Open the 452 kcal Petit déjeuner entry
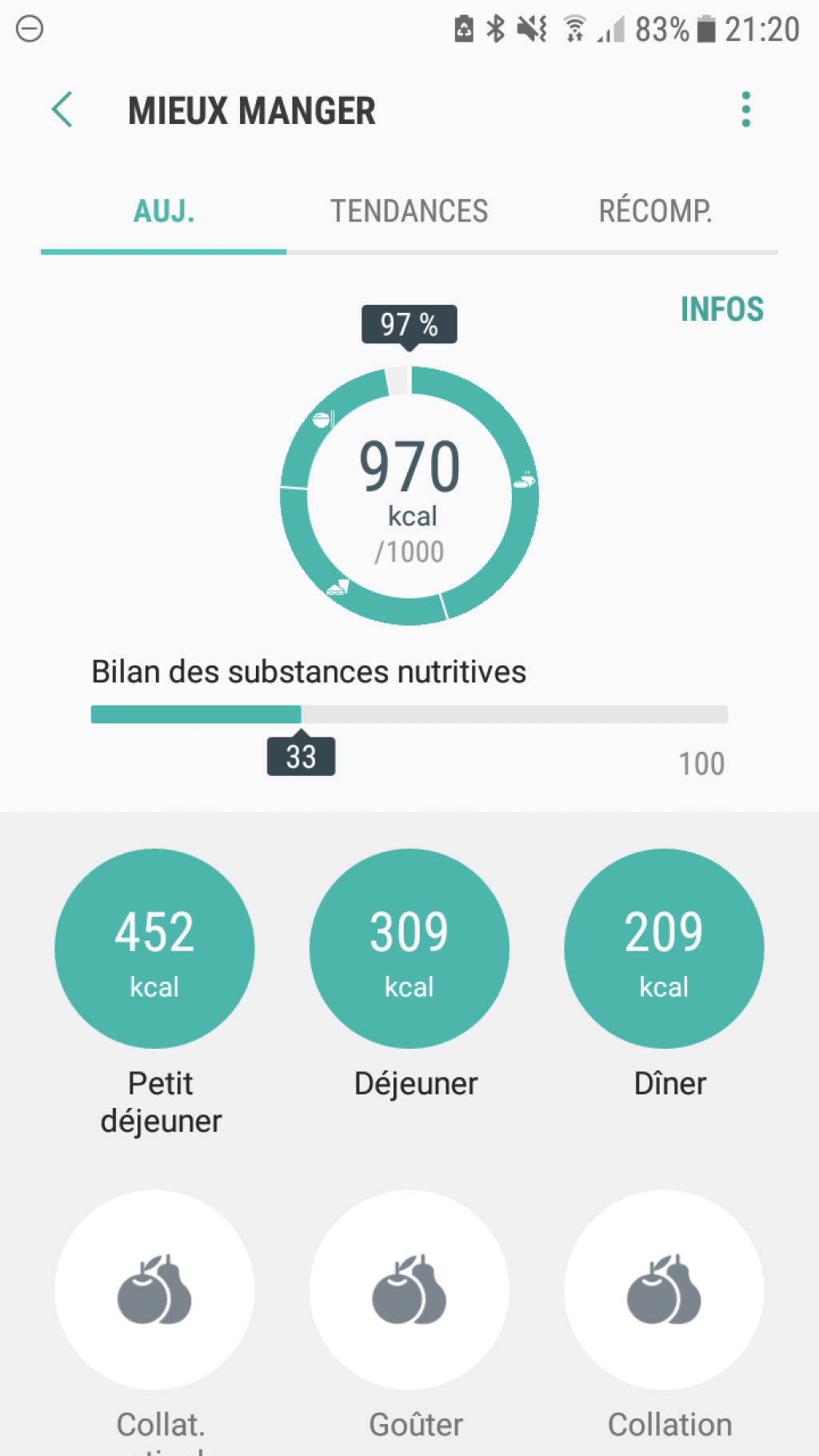This screenshot has width=819, height=1456. [154, 949]
